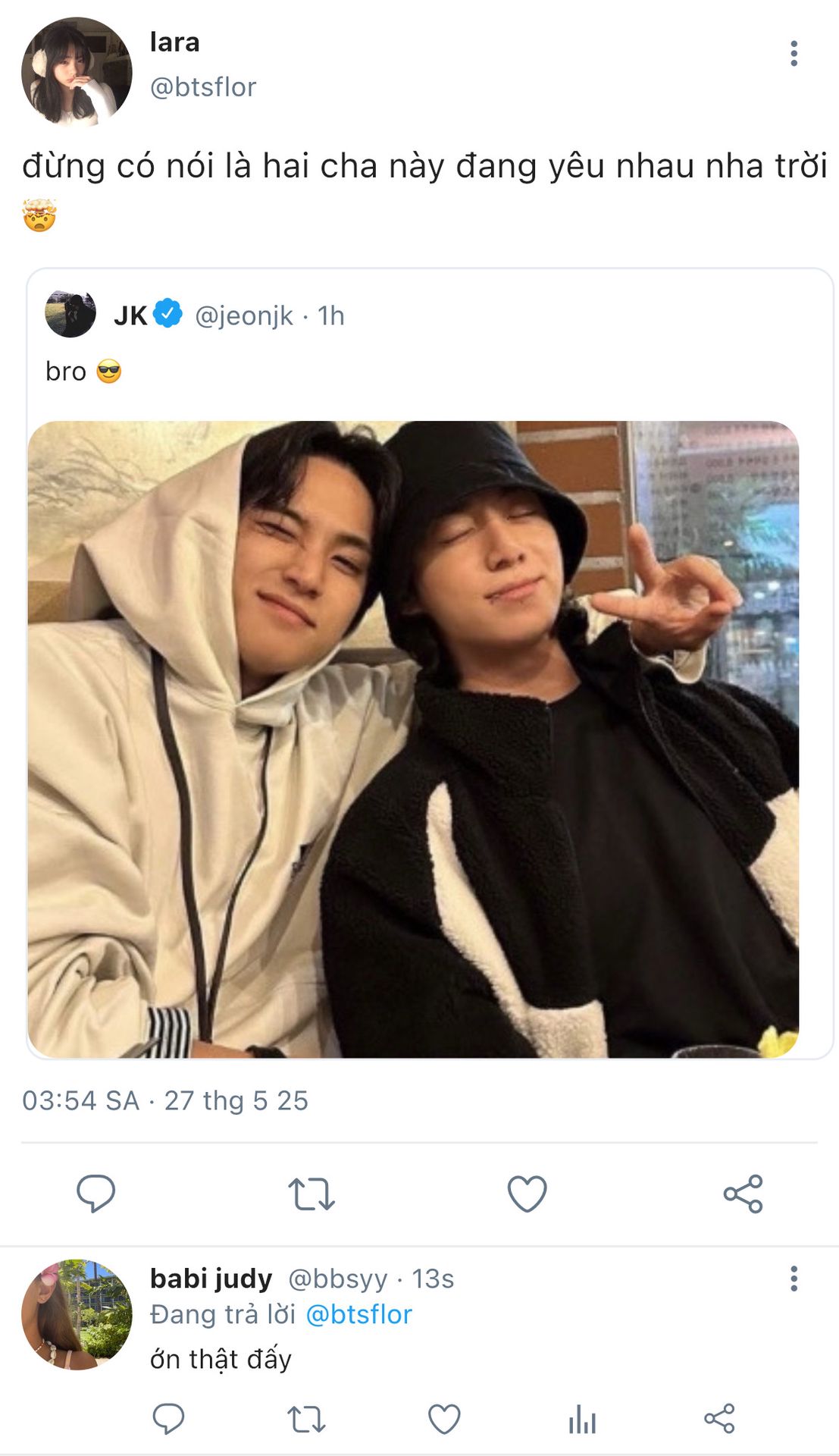Reply to lara's tweet

pyautogui.click(x=96, y=1194)
